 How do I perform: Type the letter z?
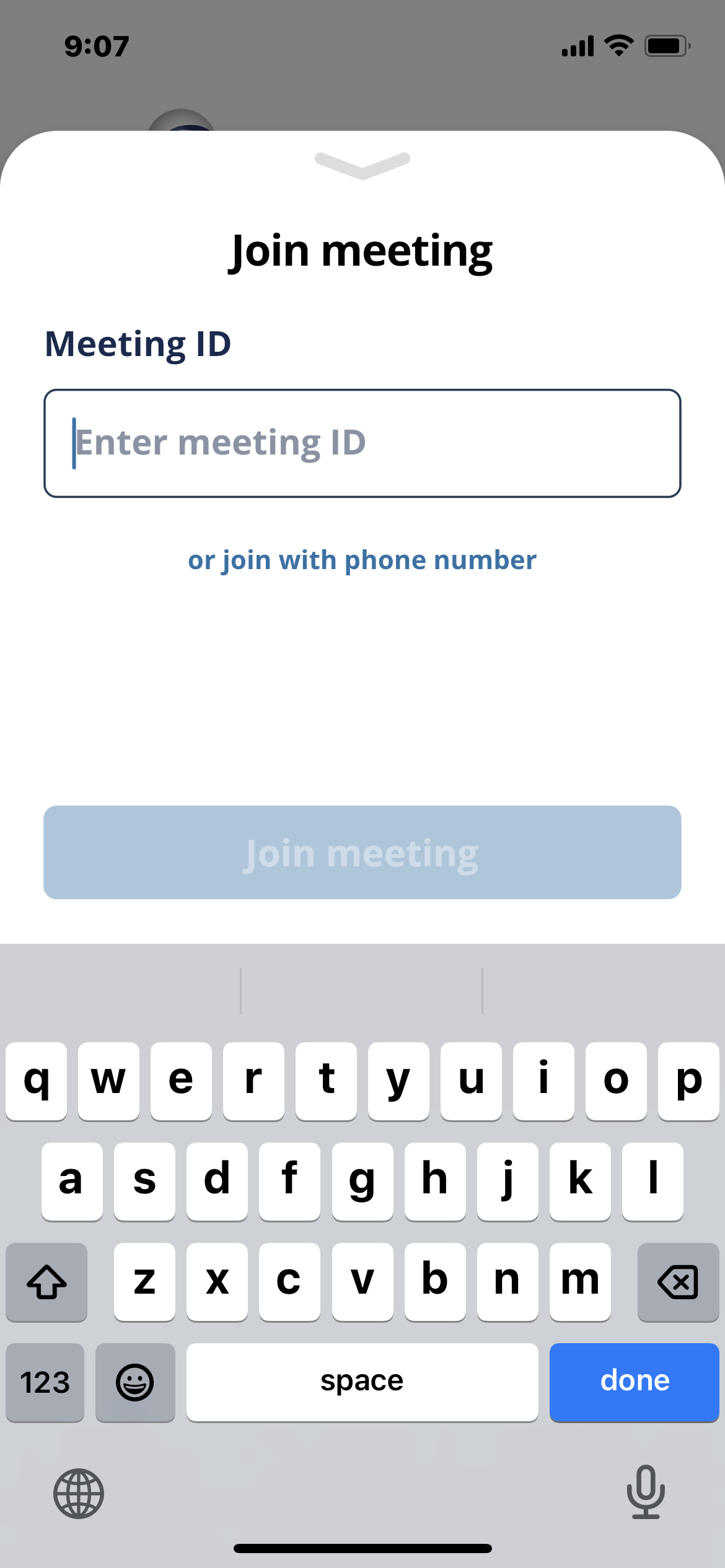click(x=144, y=1283)
